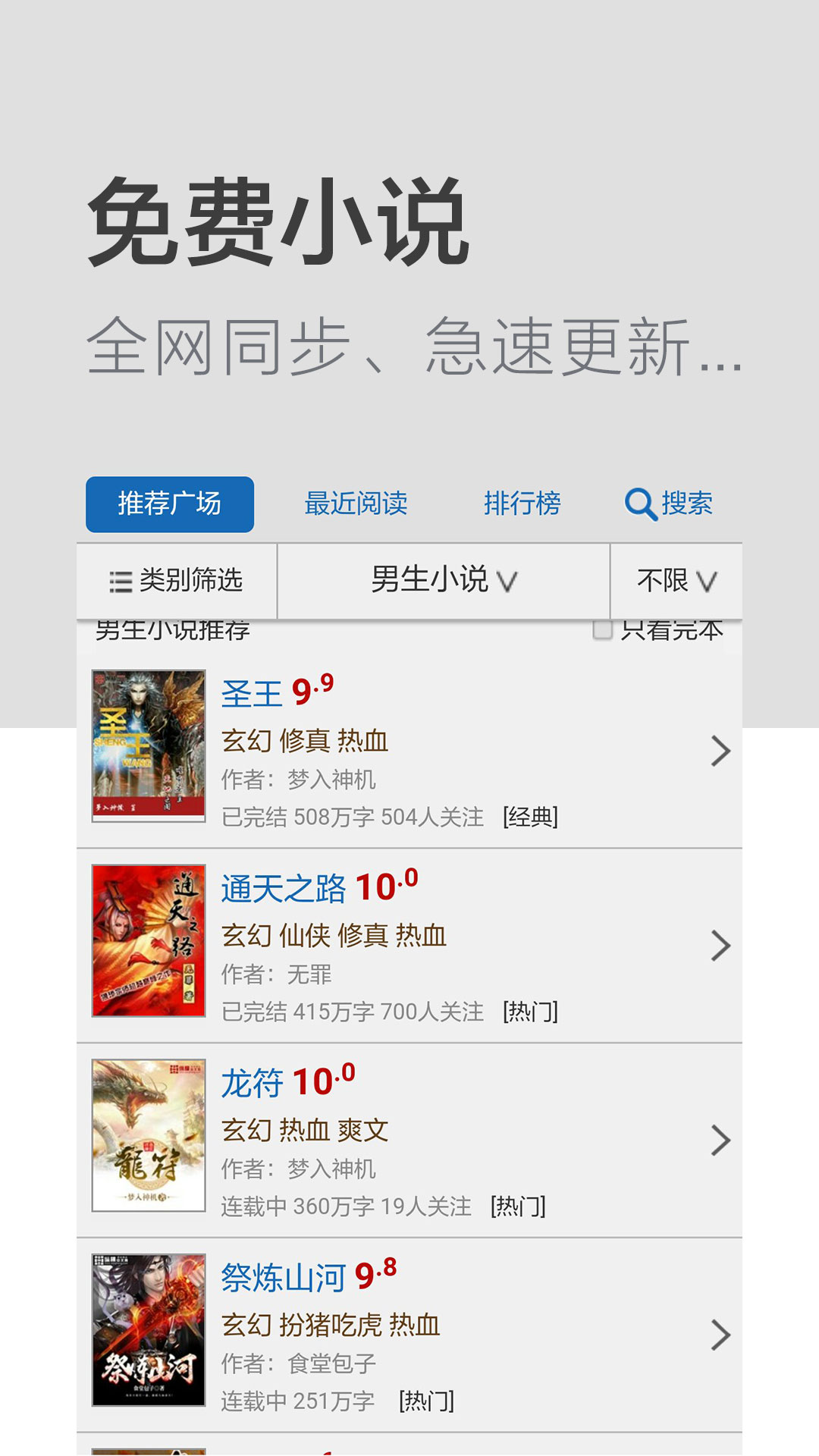
Task: Tap the 圣王 cover thumbnail
Action: [149, 745]
